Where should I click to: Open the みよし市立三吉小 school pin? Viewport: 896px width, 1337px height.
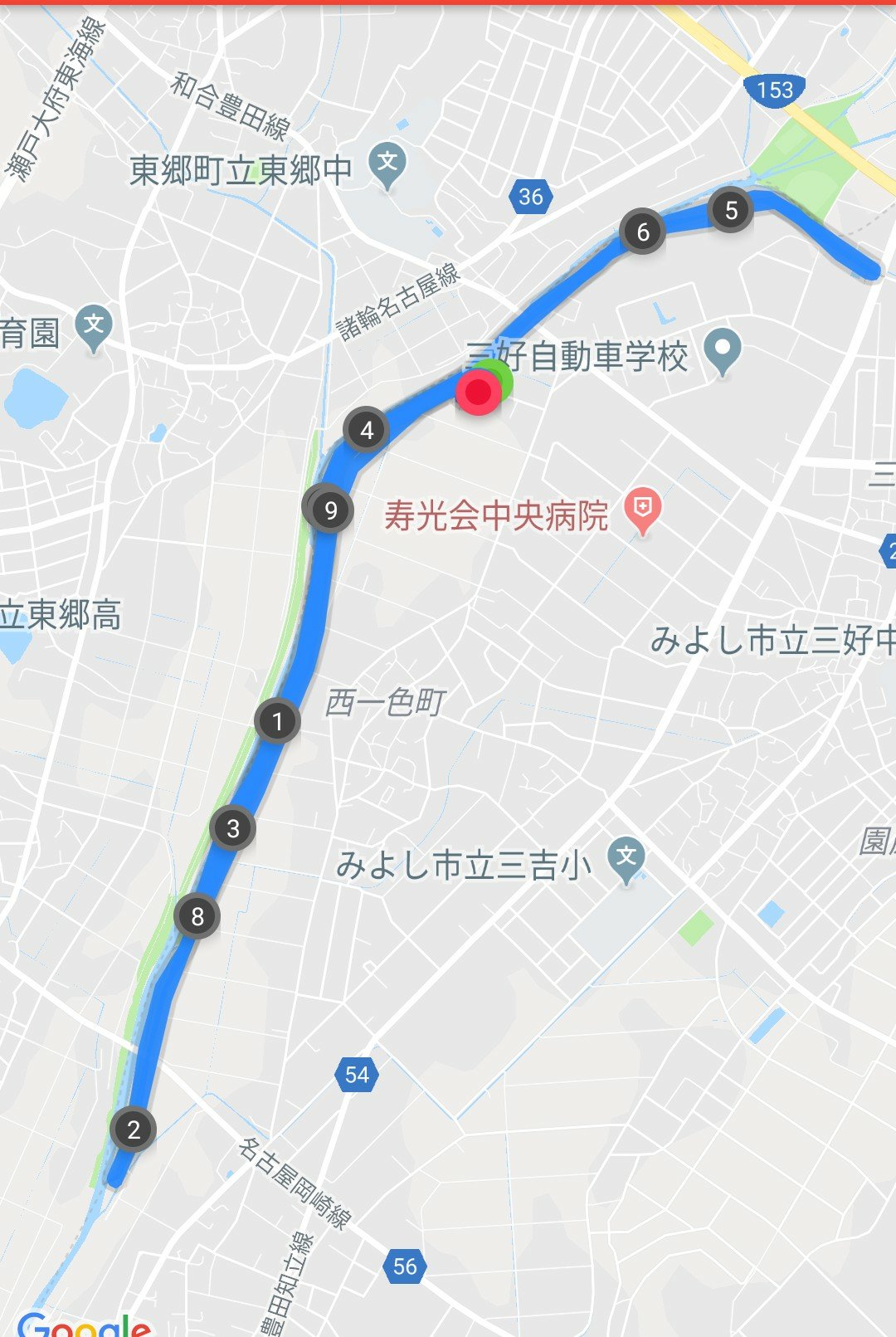click(x=626, y=858)
